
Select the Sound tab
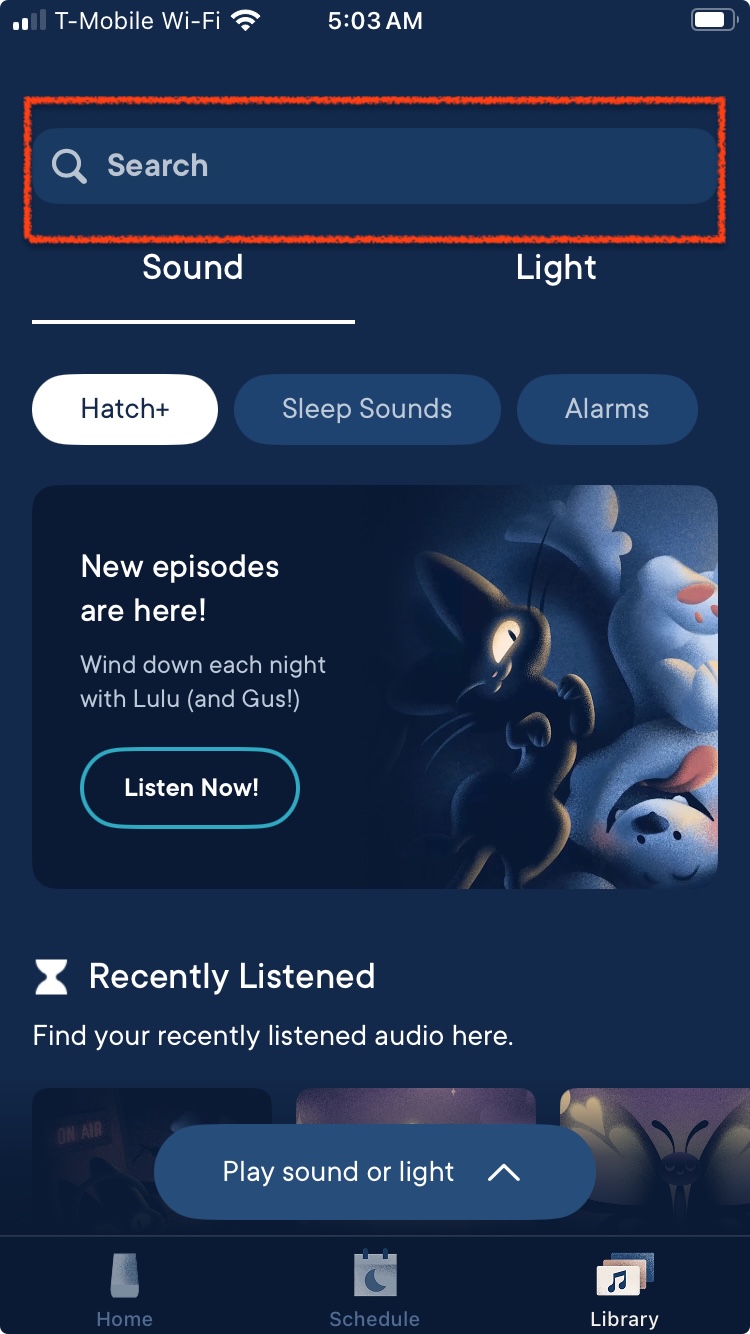[x=193, y=268]
